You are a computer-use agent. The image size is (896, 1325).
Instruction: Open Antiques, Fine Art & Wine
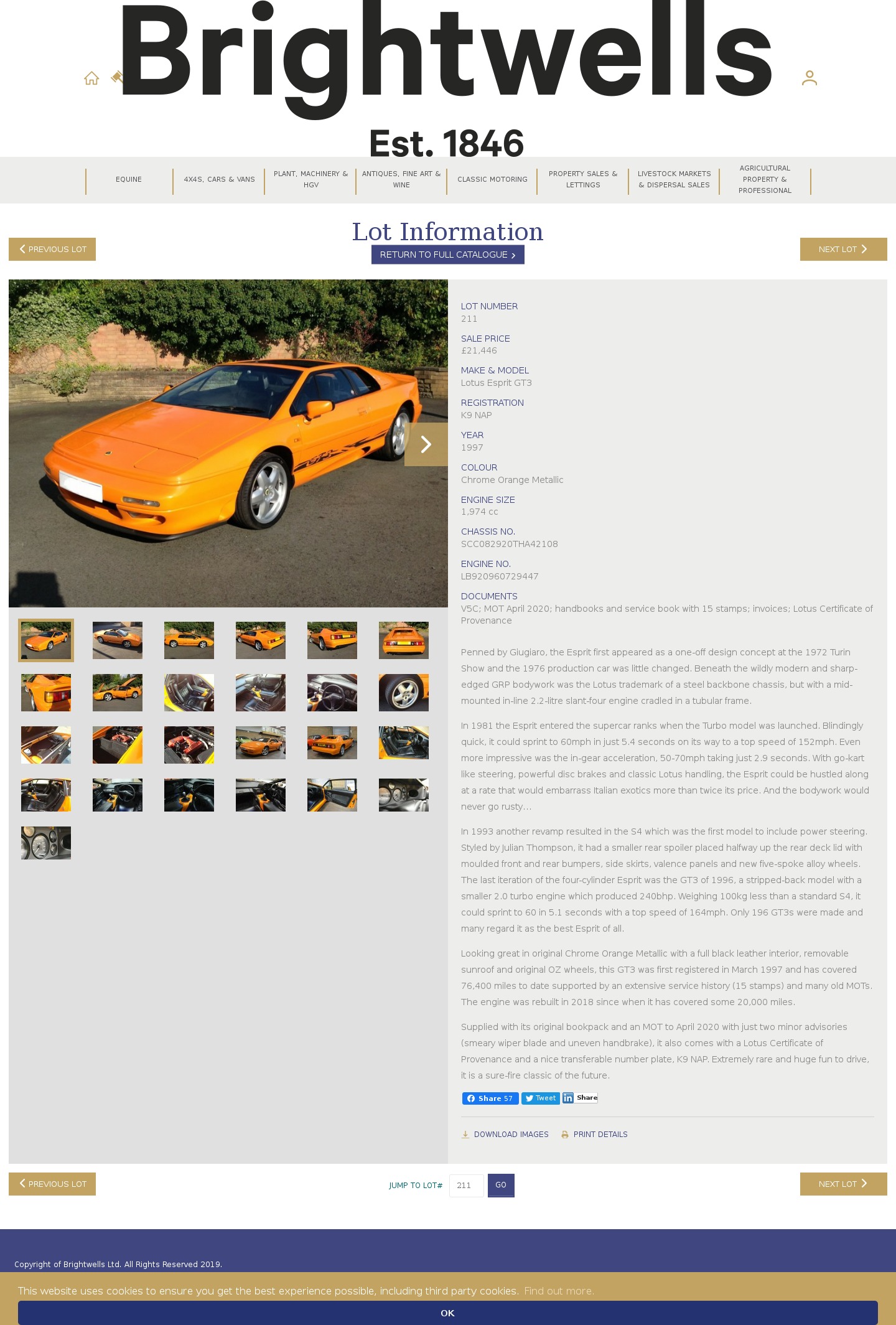coord(401,179)
